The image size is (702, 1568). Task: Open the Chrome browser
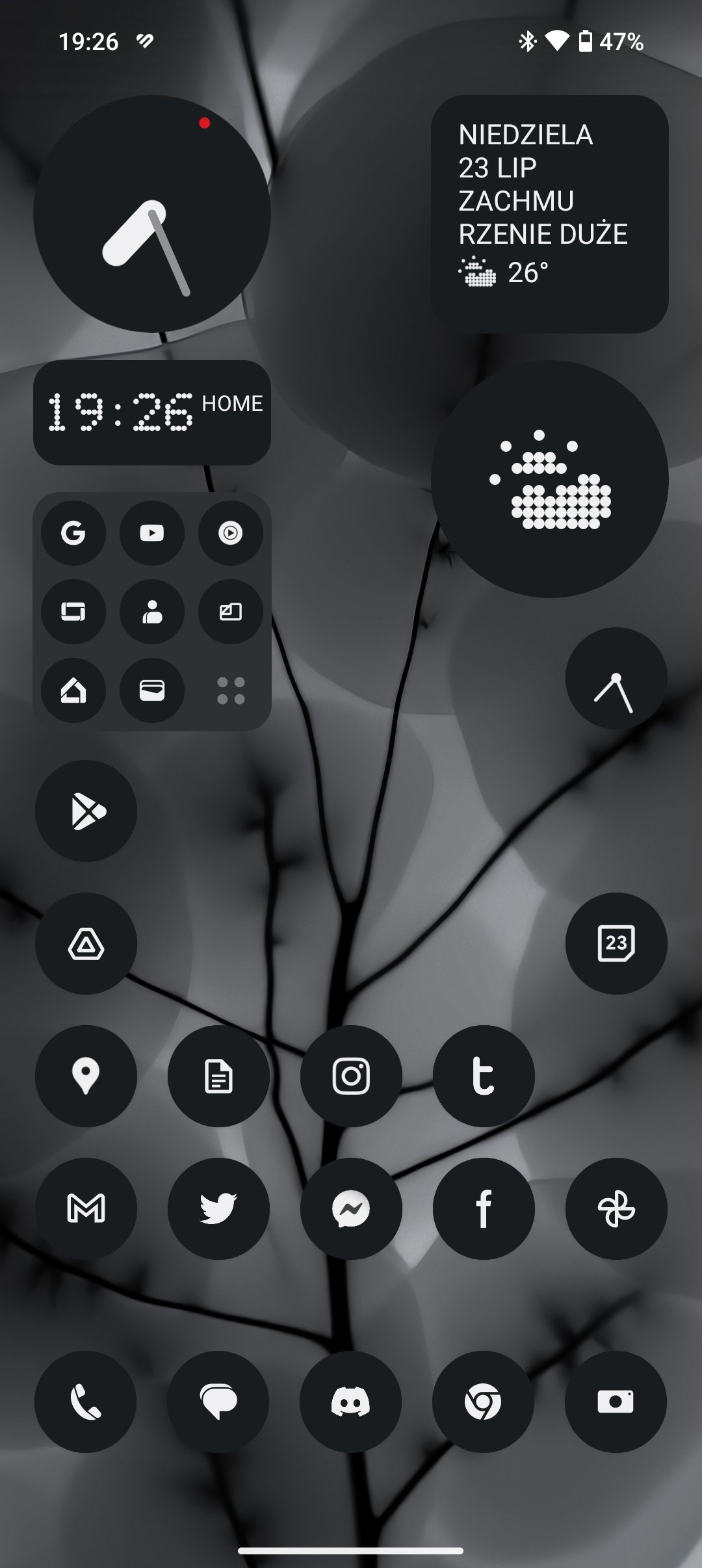point(484,1402)
